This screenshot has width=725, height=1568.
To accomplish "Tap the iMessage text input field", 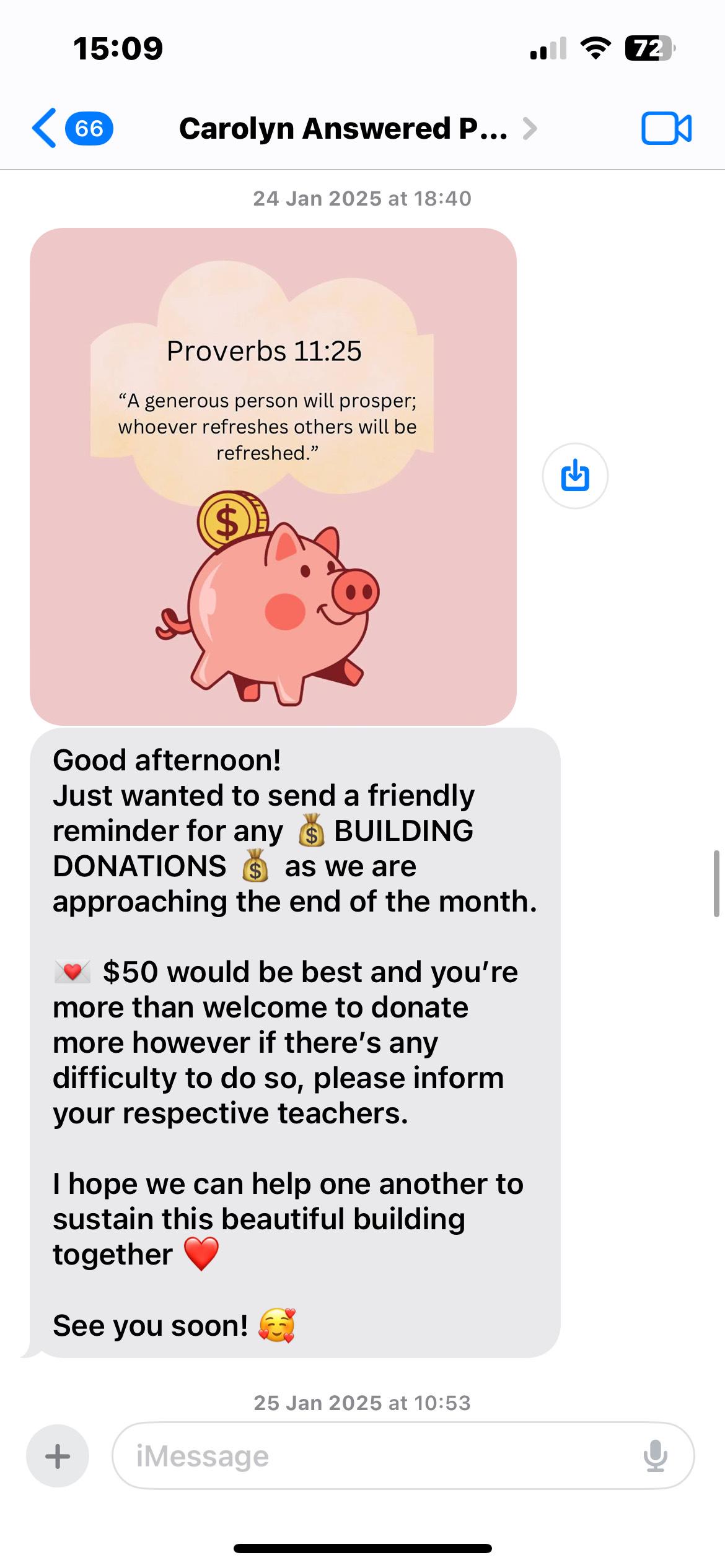I will pyautogui.click(x=372, y=1457).
